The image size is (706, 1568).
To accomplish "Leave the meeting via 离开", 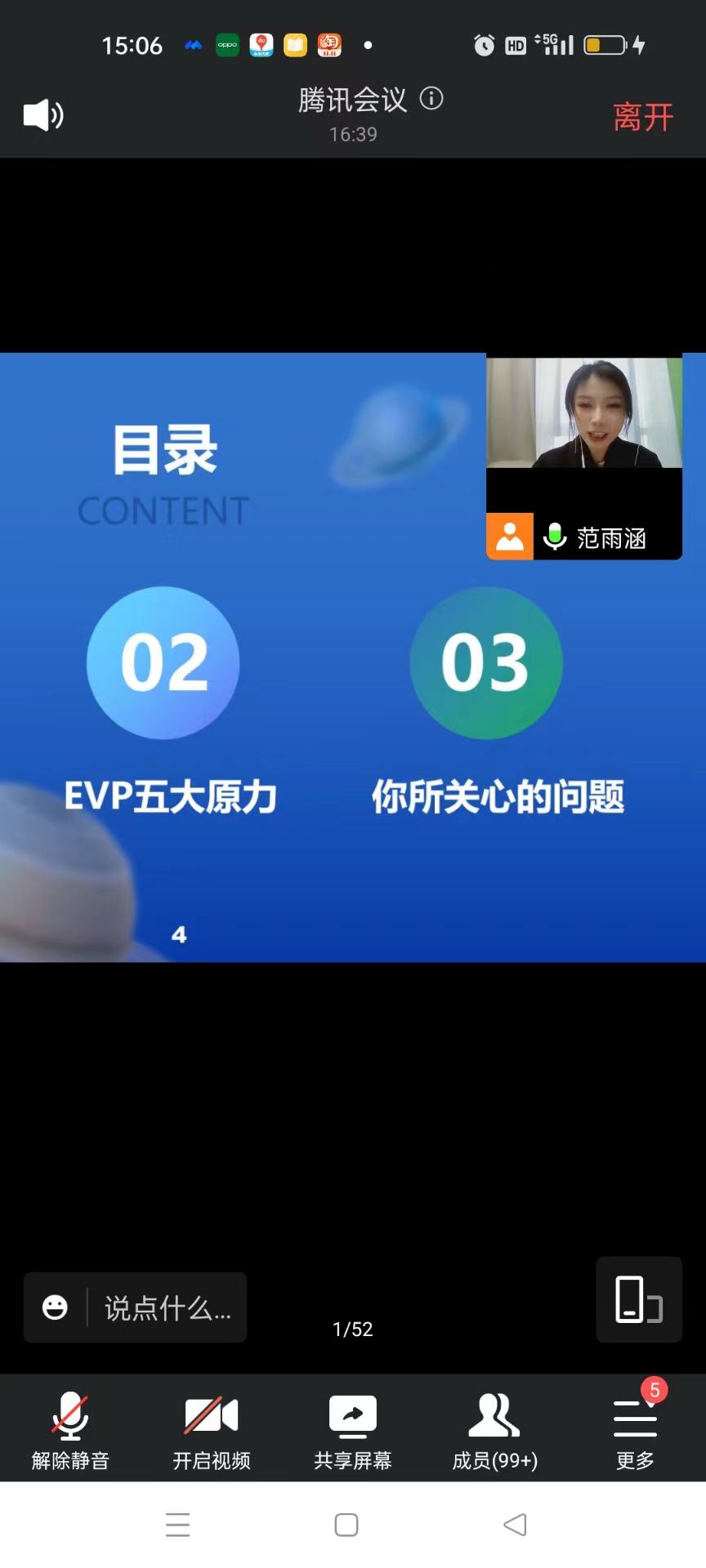I will [x=643, y=117].
